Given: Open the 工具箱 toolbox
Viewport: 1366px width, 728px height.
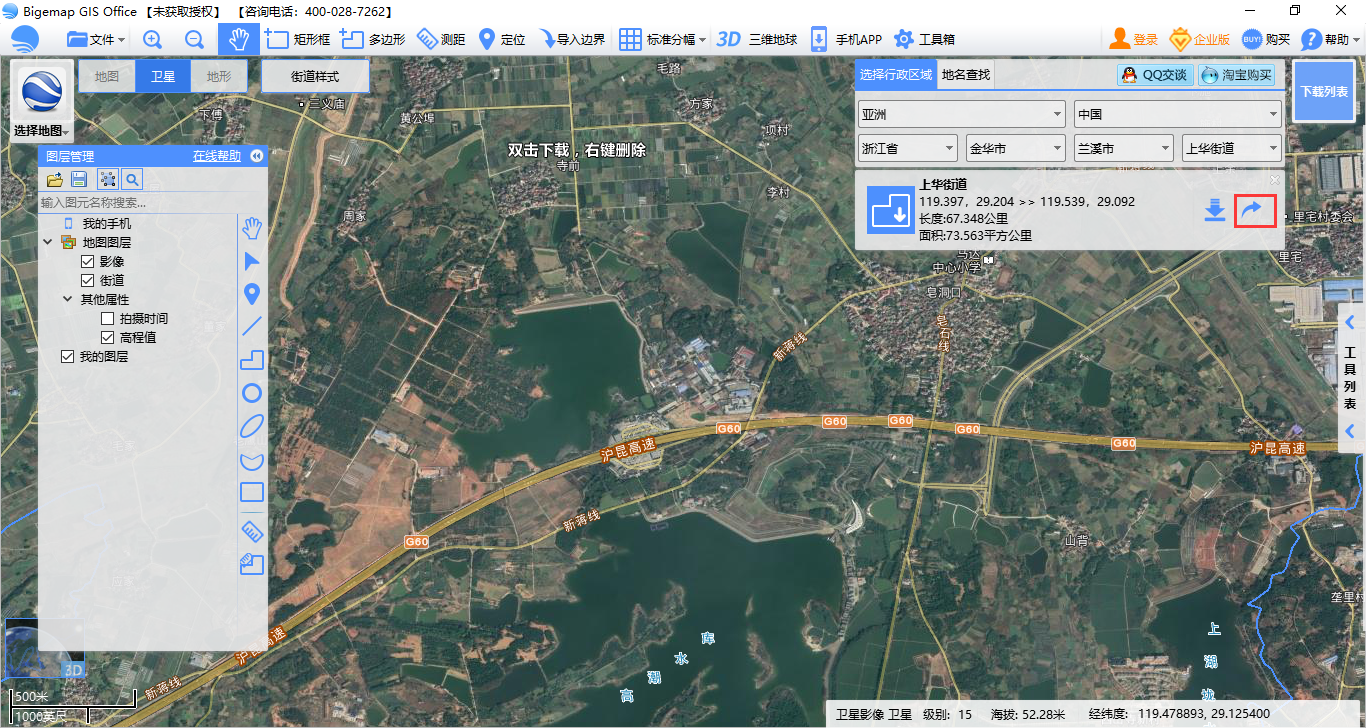Looking at the screenshot, I should [924, 39].
